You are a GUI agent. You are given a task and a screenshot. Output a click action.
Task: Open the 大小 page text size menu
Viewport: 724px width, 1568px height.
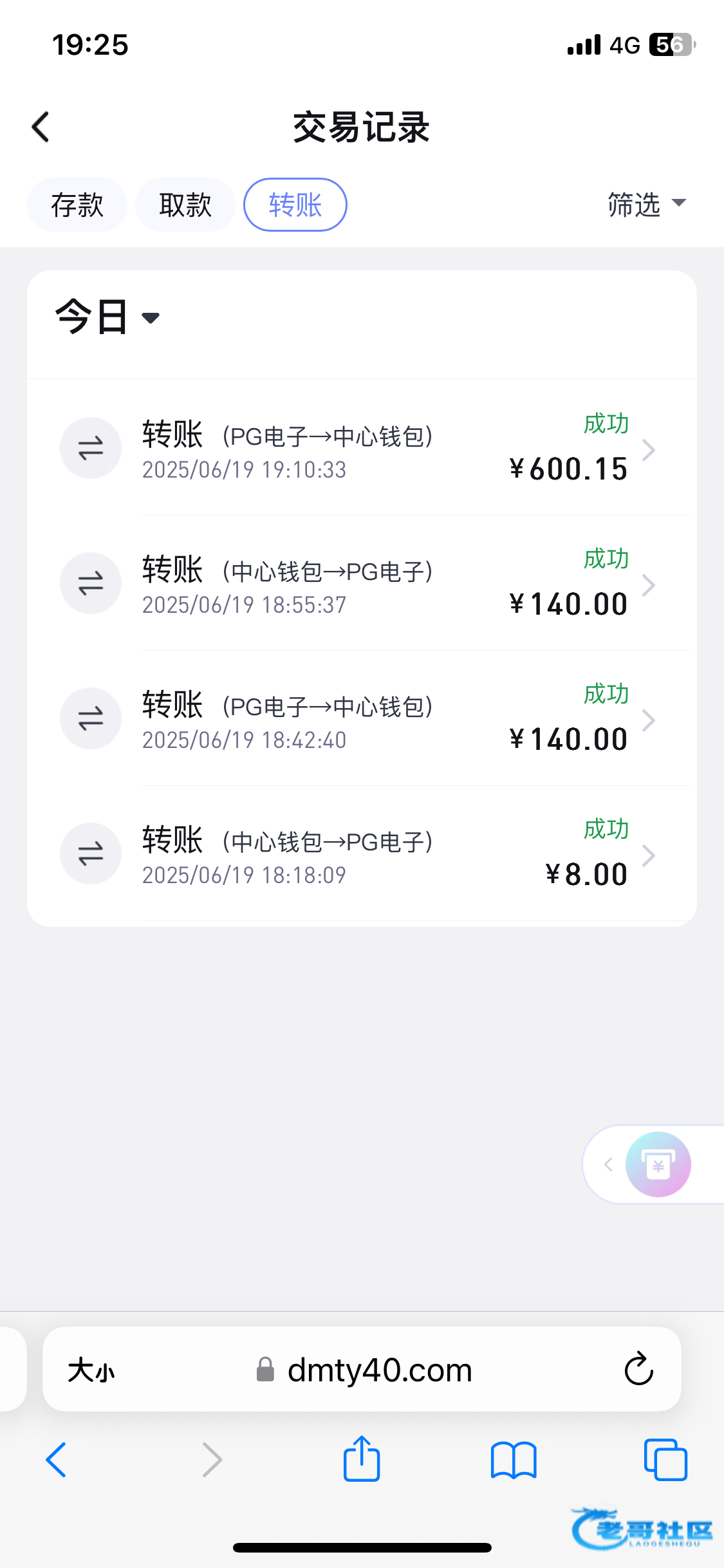pos(91,1370)
